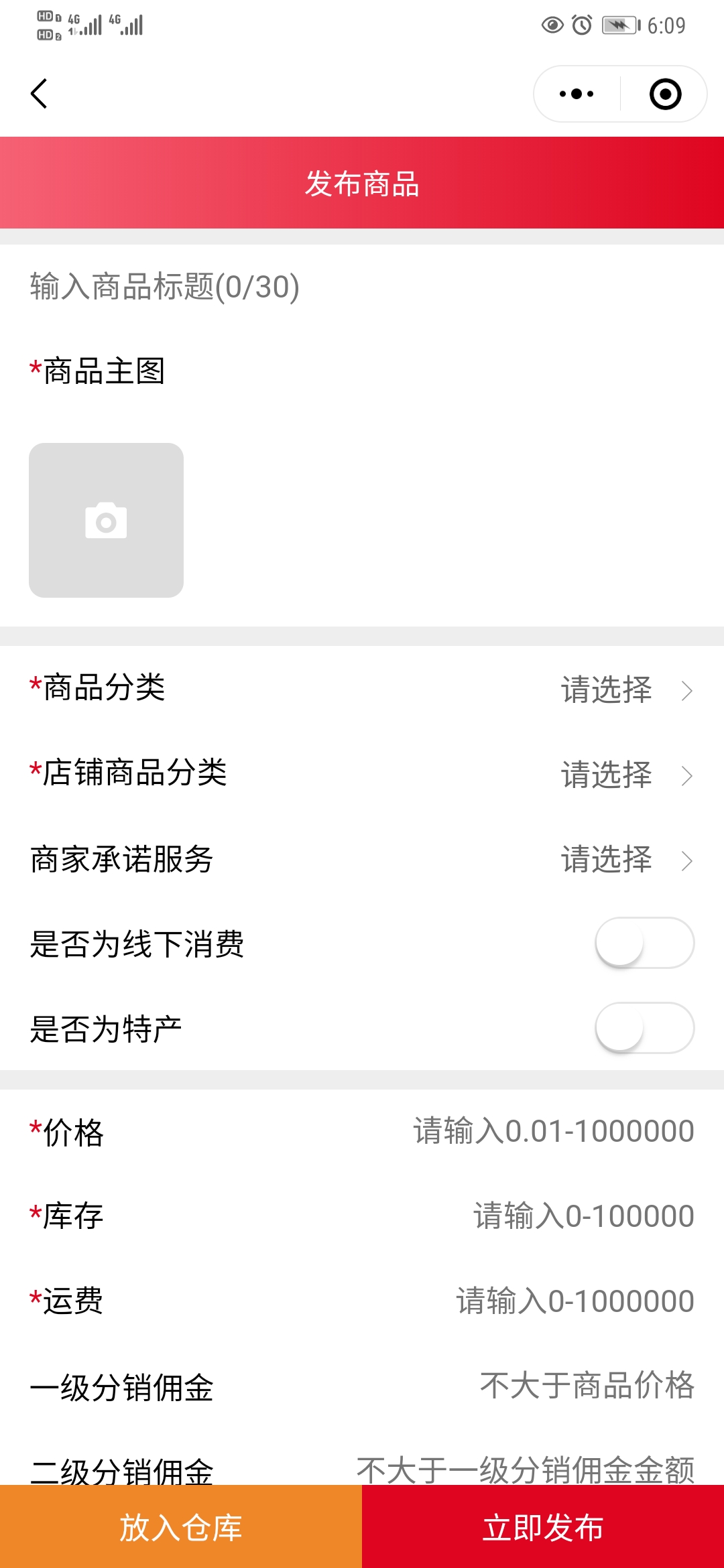Enter the 一级分销佣金 field
The width and height of the screenshot is (724, 1568).
[587, 1386]
